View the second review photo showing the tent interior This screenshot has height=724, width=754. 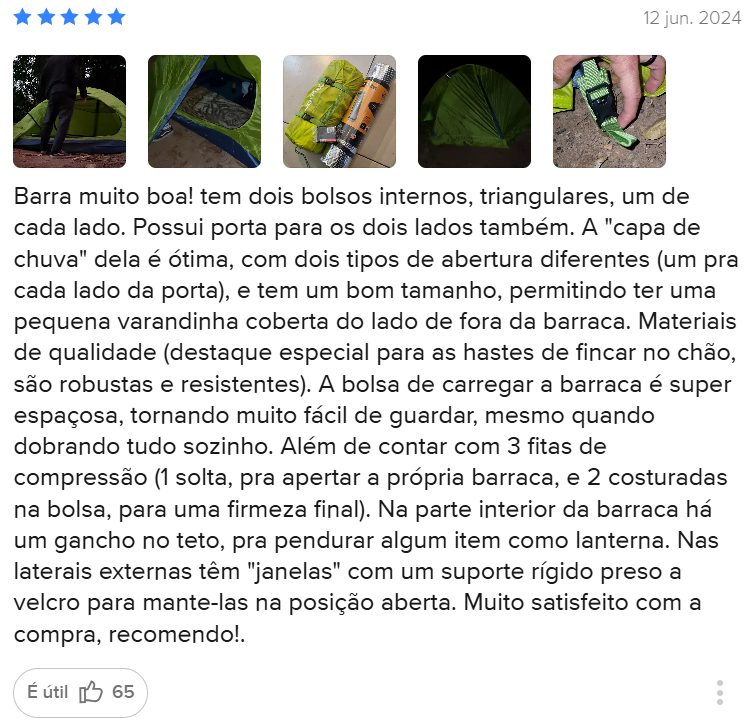pyautogui.click(x=204, y=111)
